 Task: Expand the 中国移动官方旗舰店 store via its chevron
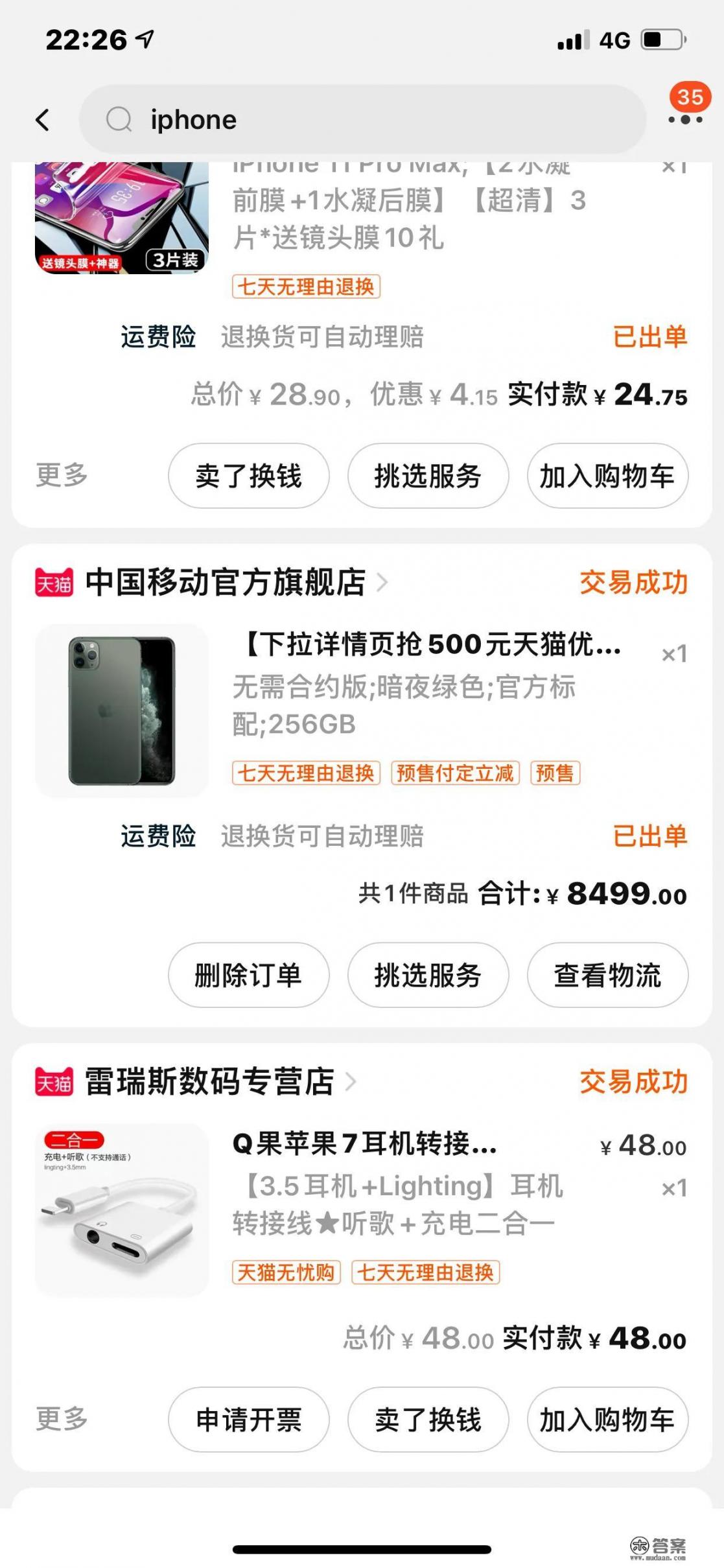click(x=382, y=584)
